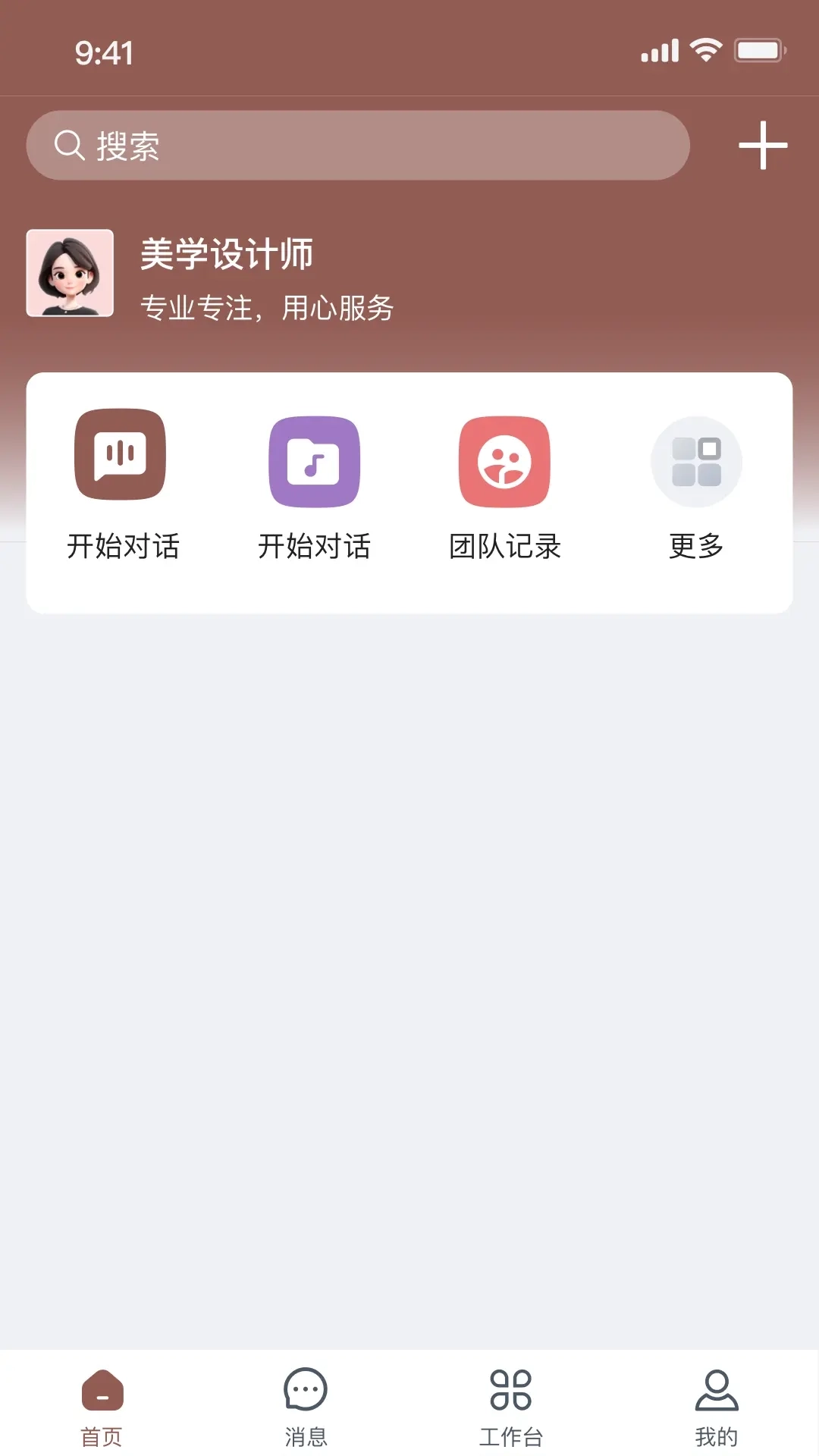
Task: Select the 我的 tab
Action: pyautogui.click(x=717, y=1407)
